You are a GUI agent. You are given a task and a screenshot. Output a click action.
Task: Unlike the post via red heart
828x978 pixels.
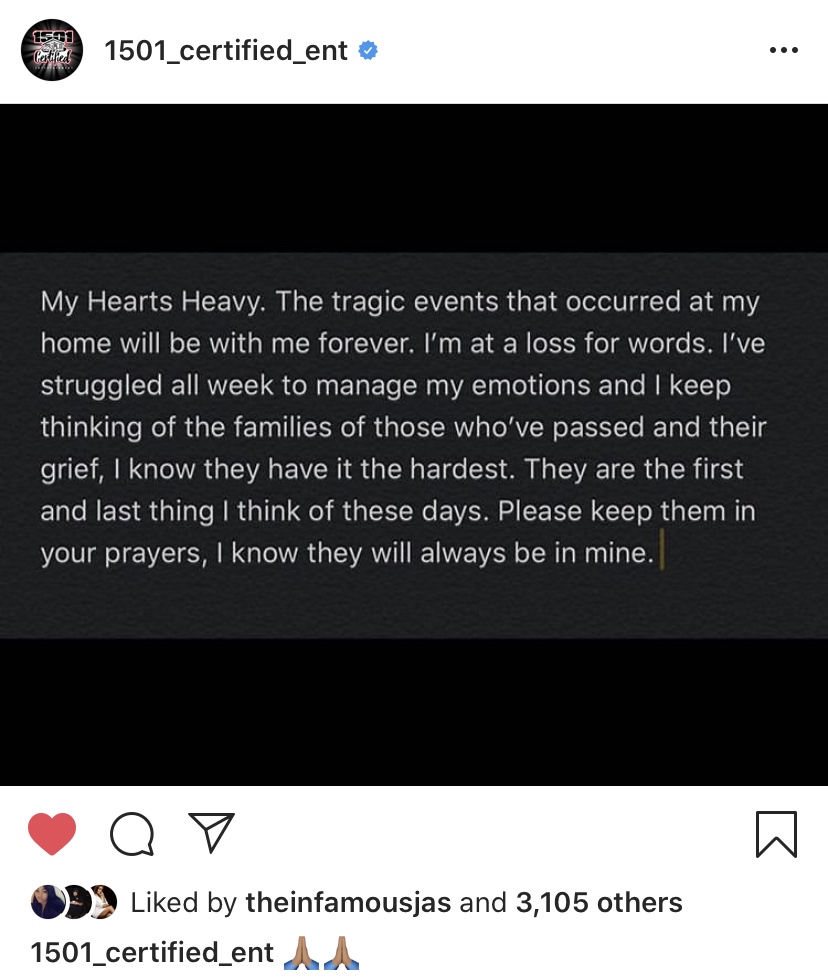[x=52, y=834]
